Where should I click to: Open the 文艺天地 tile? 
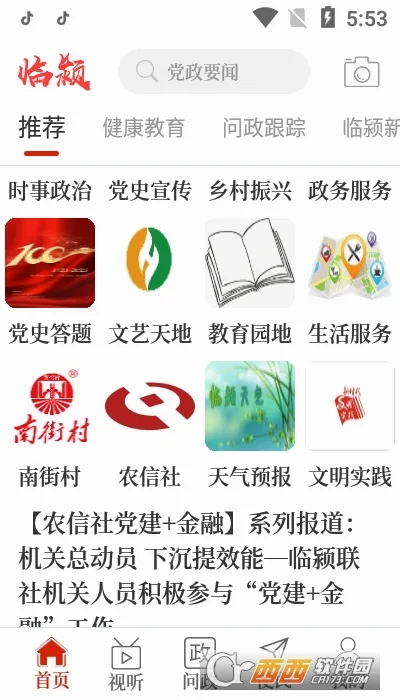150,281
